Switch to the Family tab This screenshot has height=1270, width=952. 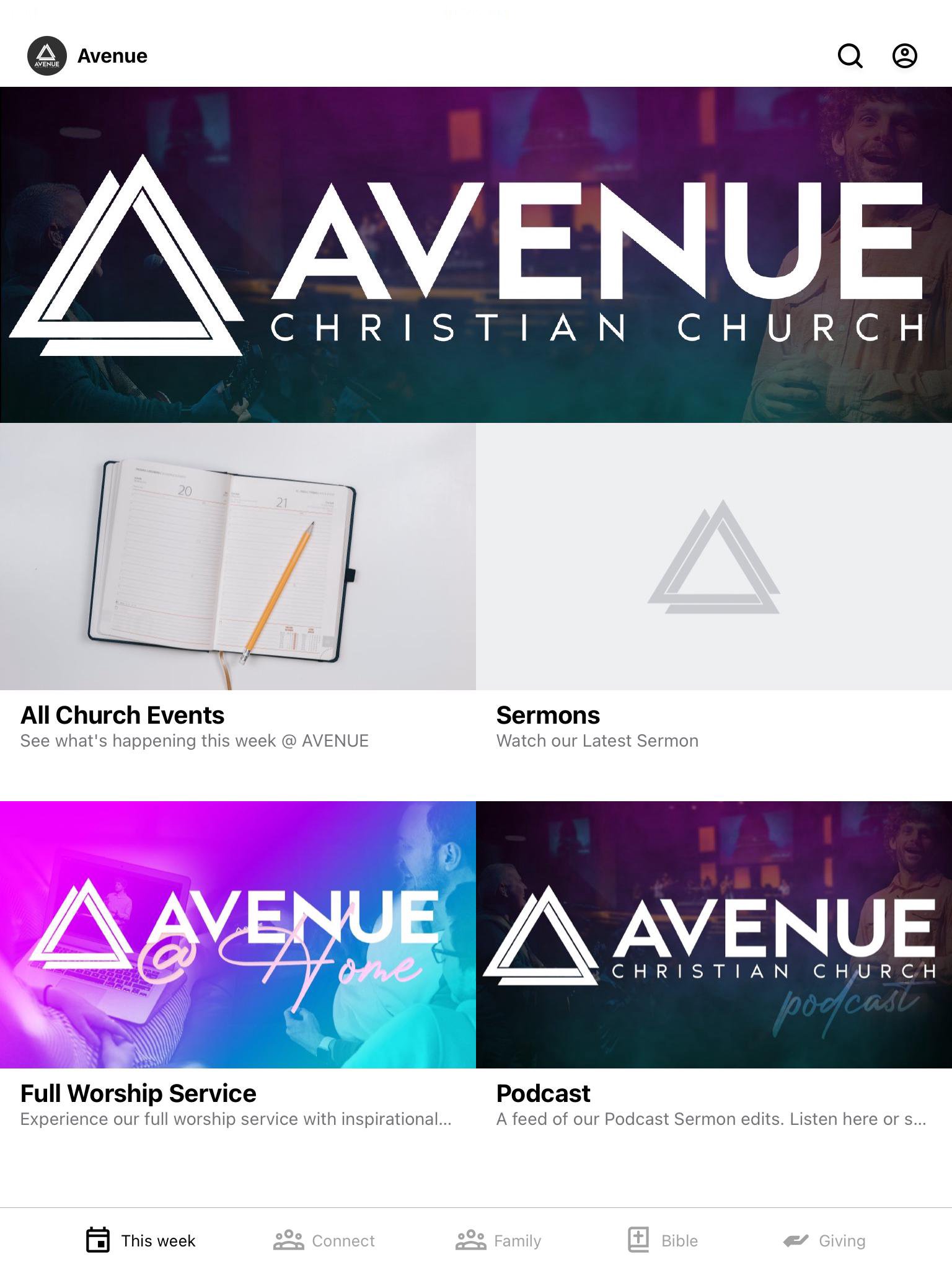pos(499,1240)
